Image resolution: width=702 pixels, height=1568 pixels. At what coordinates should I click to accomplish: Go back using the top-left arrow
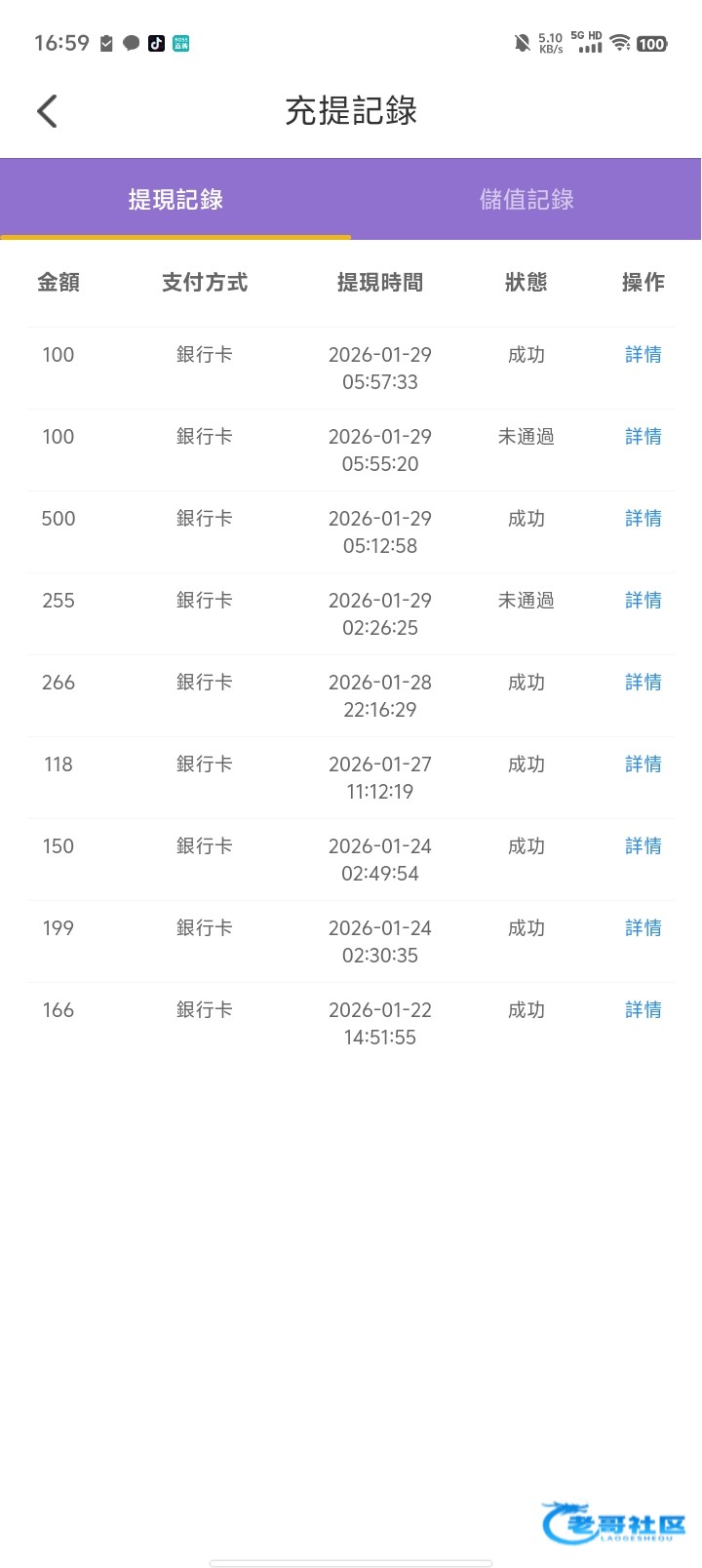tap(47, 111)
